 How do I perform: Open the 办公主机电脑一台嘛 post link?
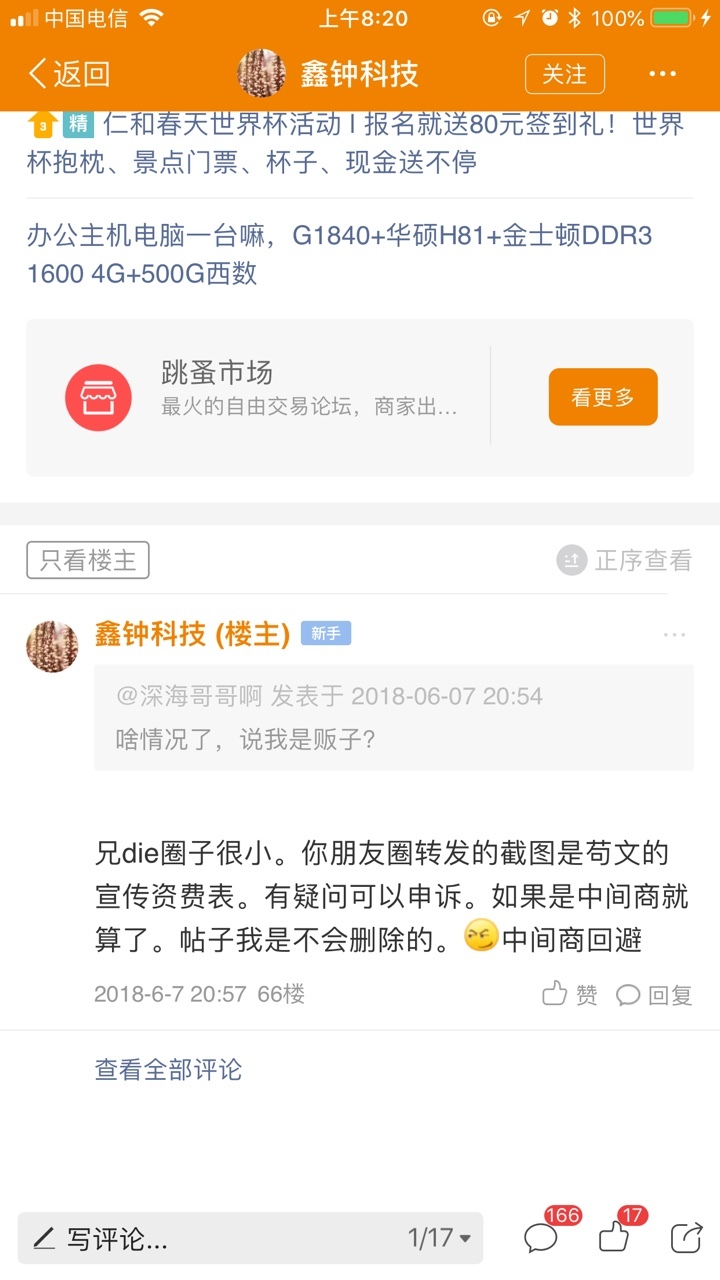[340, 254]
